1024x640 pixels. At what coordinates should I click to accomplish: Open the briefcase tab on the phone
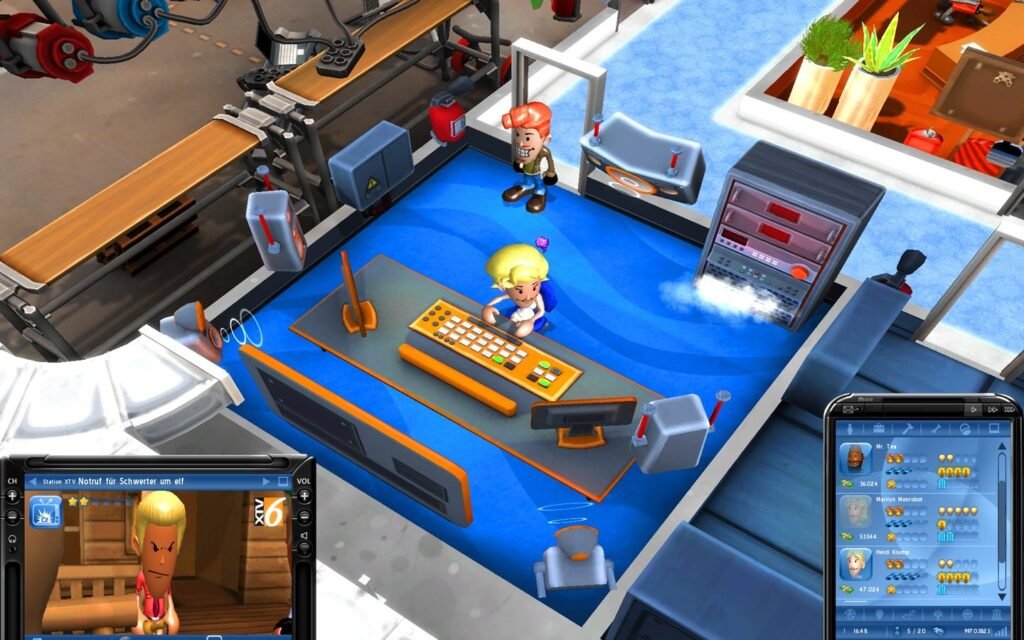click(879, 428)
